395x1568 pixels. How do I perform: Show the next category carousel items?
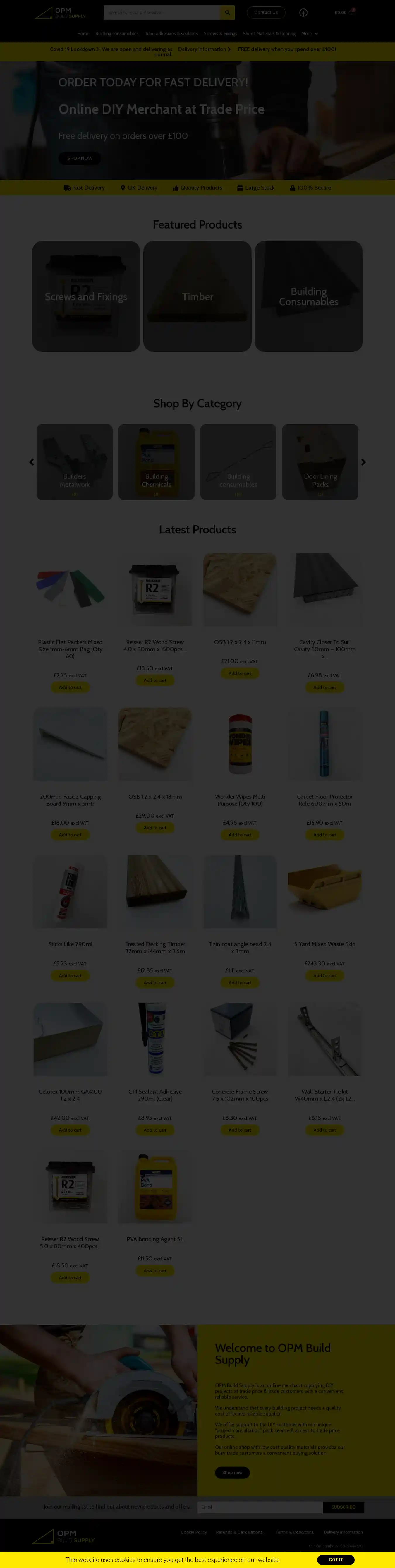(363, 462)
